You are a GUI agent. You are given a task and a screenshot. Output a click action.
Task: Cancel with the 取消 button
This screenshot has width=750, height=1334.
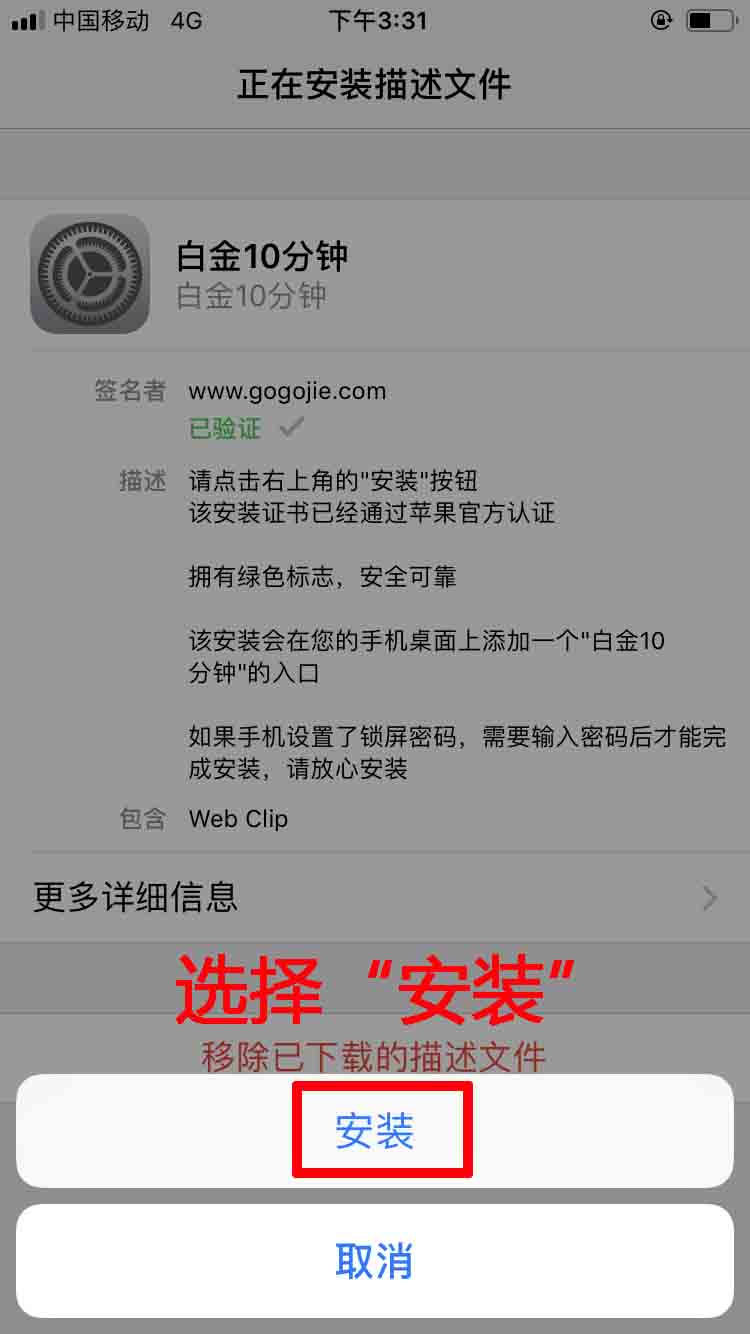pyautogui.click(x=375, y=1261)
